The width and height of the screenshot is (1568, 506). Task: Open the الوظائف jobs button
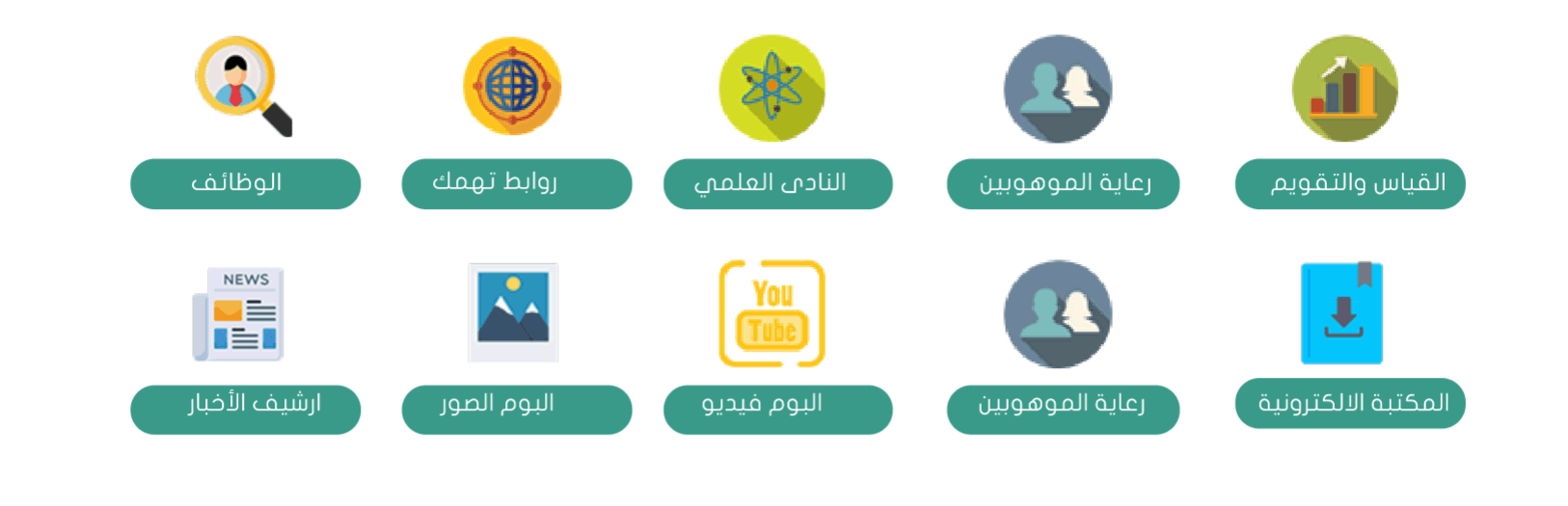click(x=245, y=183)
